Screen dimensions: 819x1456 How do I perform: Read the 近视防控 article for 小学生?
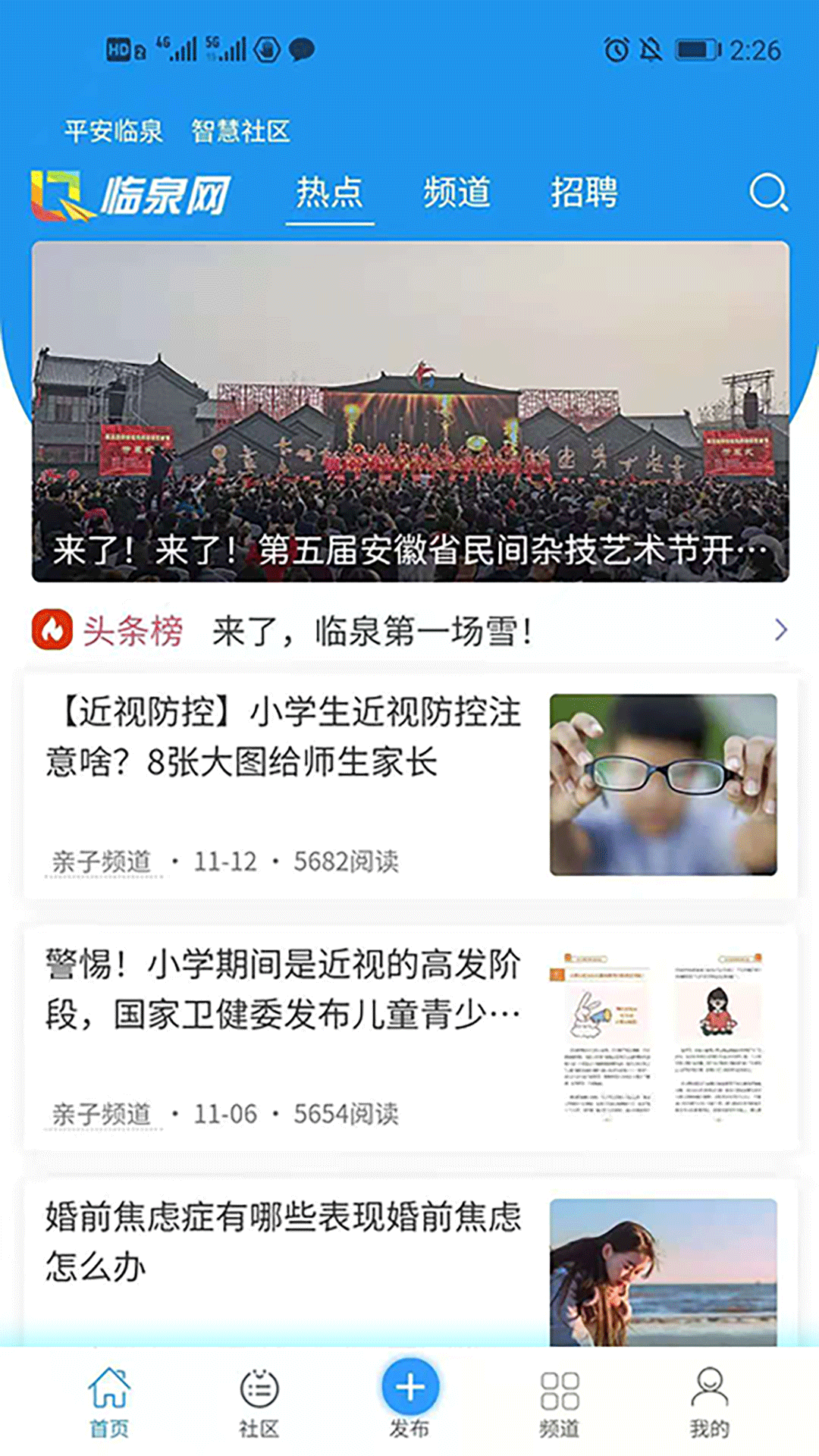[284, 737]
